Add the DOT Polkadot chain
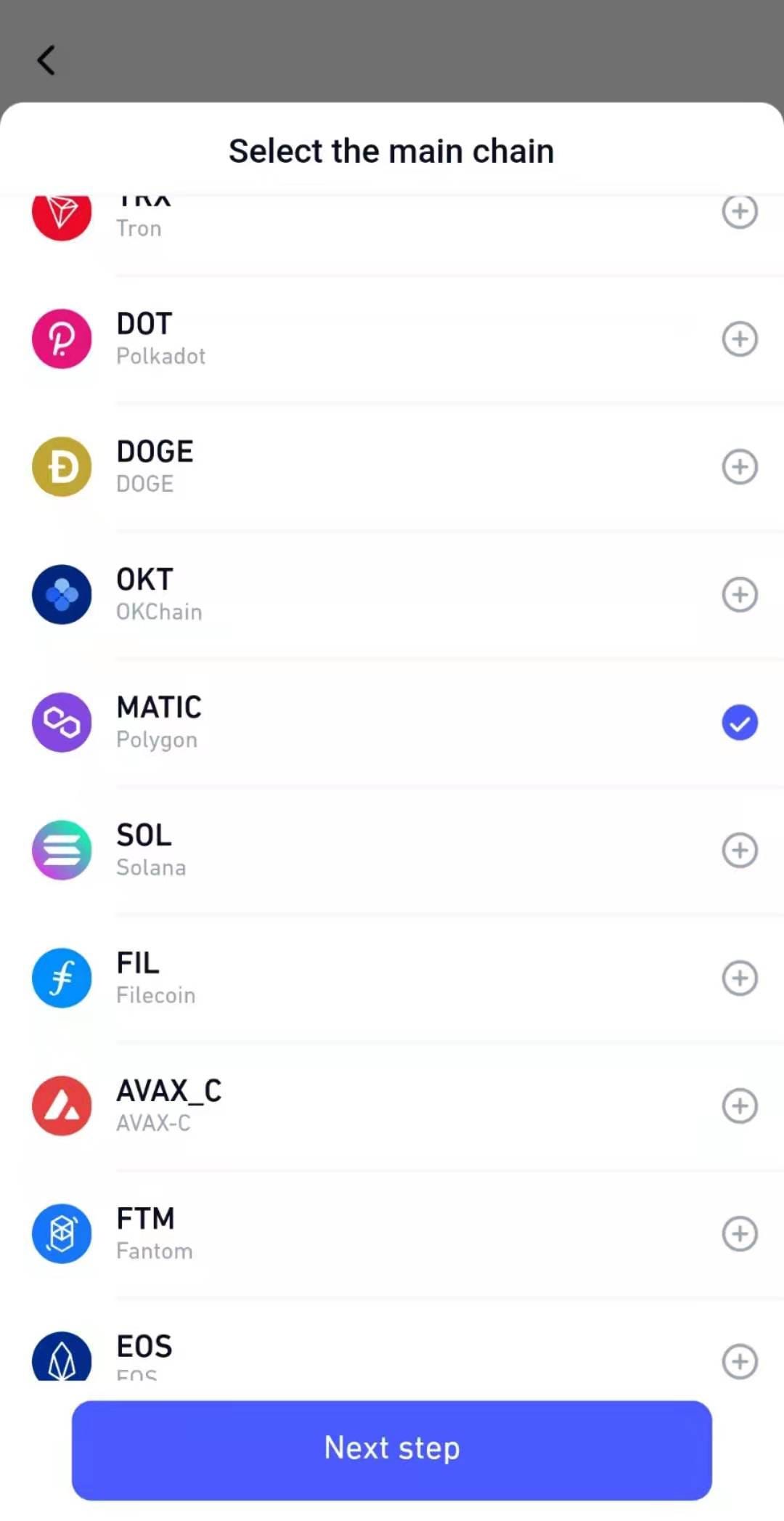The height and width of the screenshot is (1521, 784). tap(740, 339)
